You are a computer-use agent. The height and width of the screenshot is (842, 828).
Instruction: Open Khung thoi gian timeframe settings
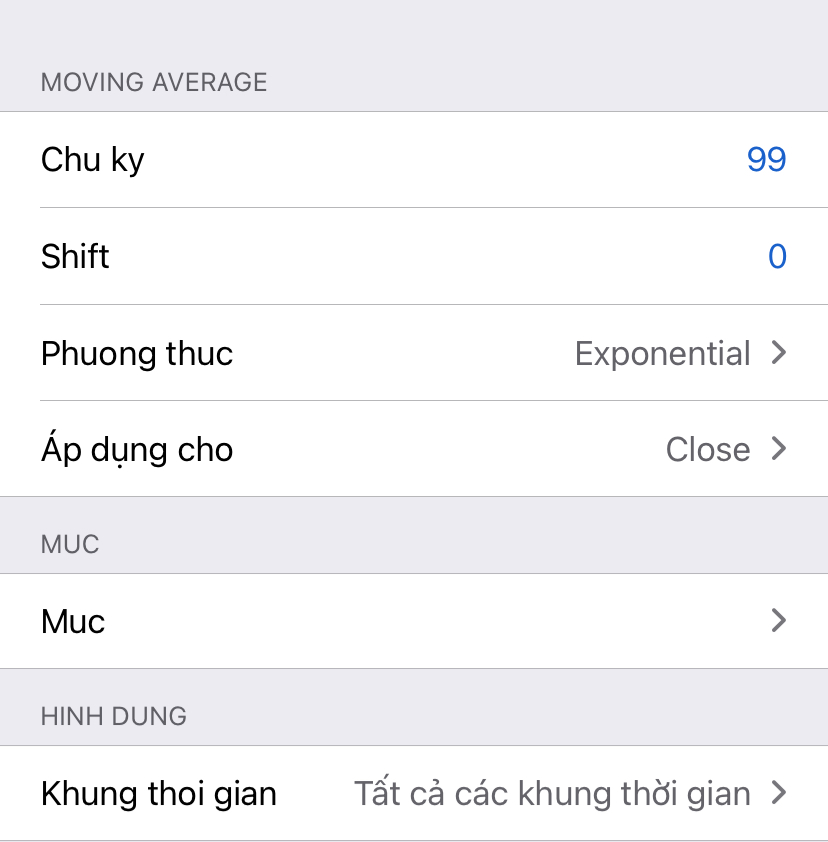pos(414,794)
